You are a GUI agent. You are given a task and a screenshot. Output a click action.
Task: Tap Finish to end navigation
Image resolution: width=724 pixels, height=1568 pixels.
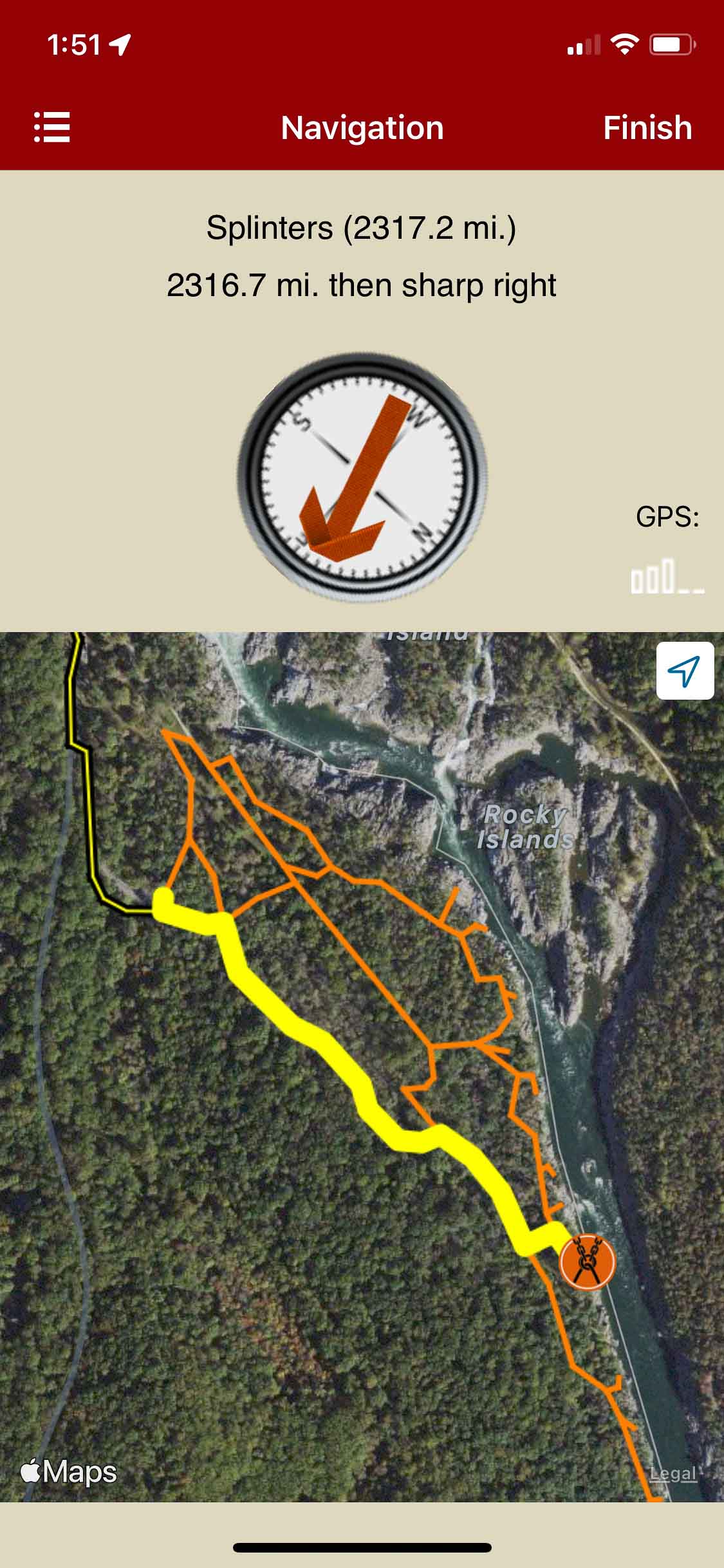click(x=647, y=127)
